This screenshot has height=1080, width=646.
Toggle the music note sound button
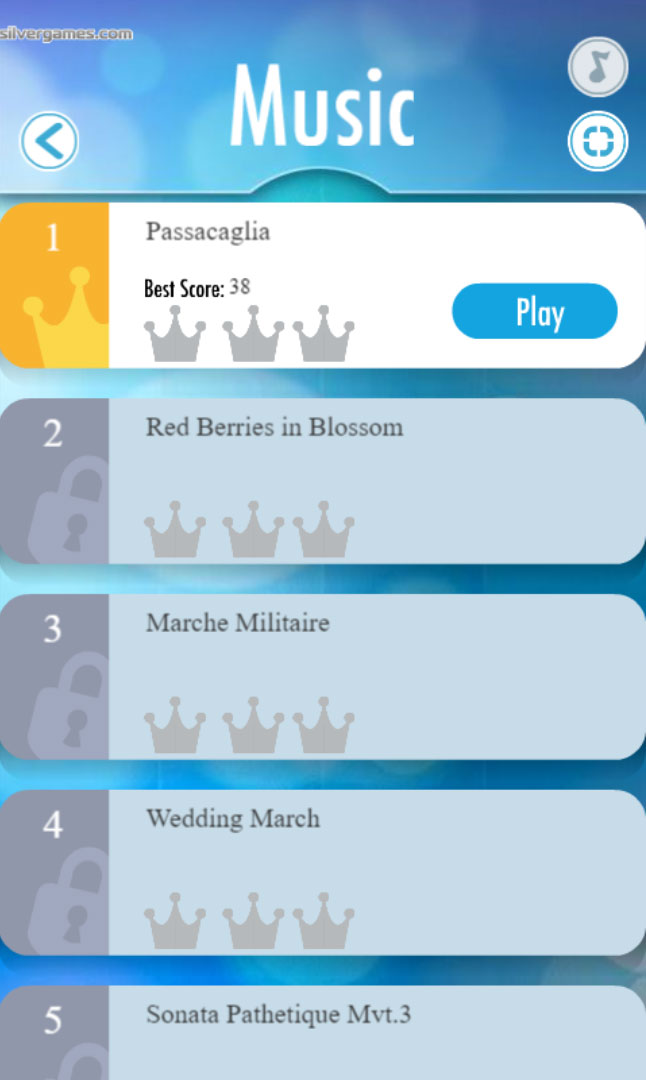[x=597, y=68]
